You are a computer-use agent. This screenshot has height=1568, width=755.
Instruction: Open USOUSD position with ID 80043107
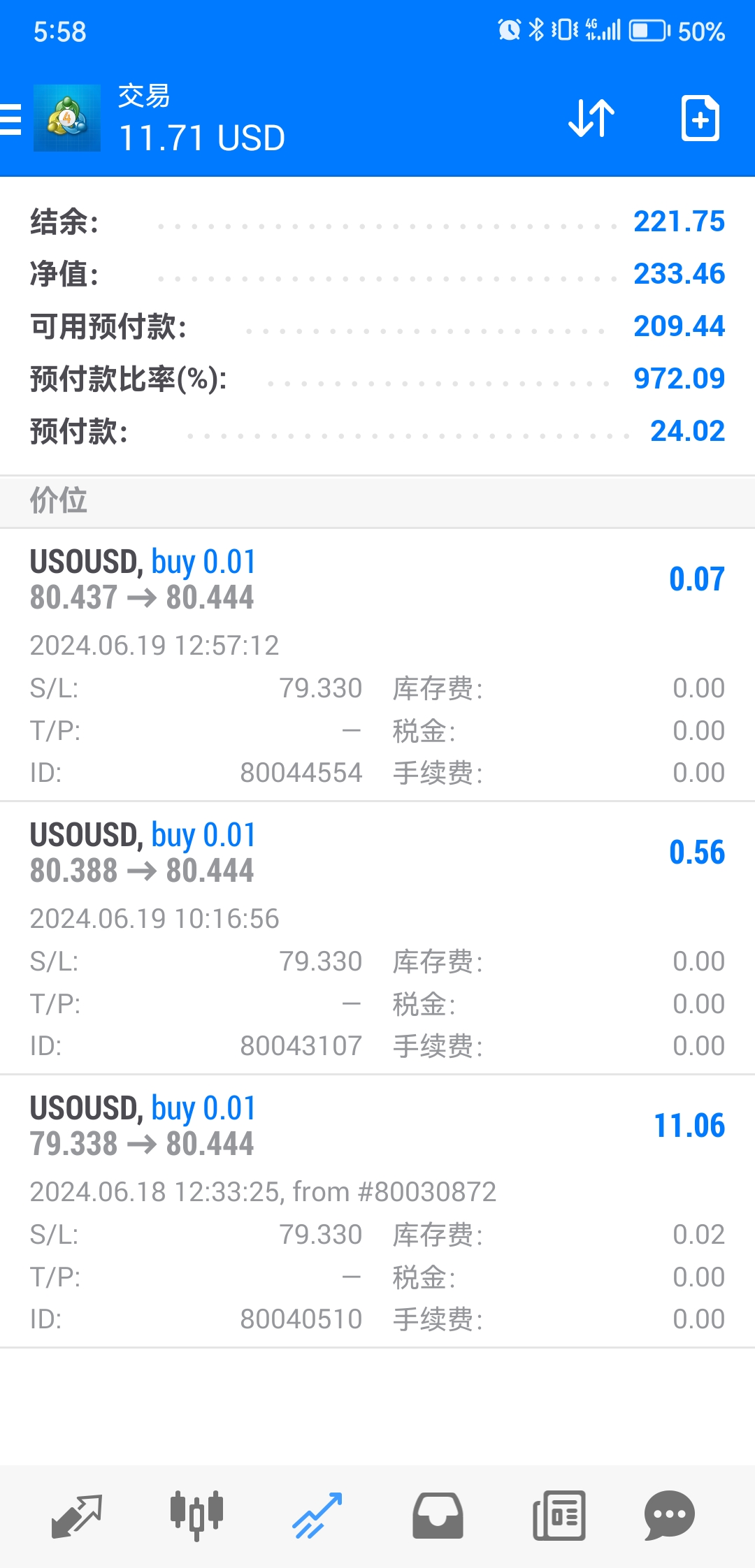tap(377, 938)
